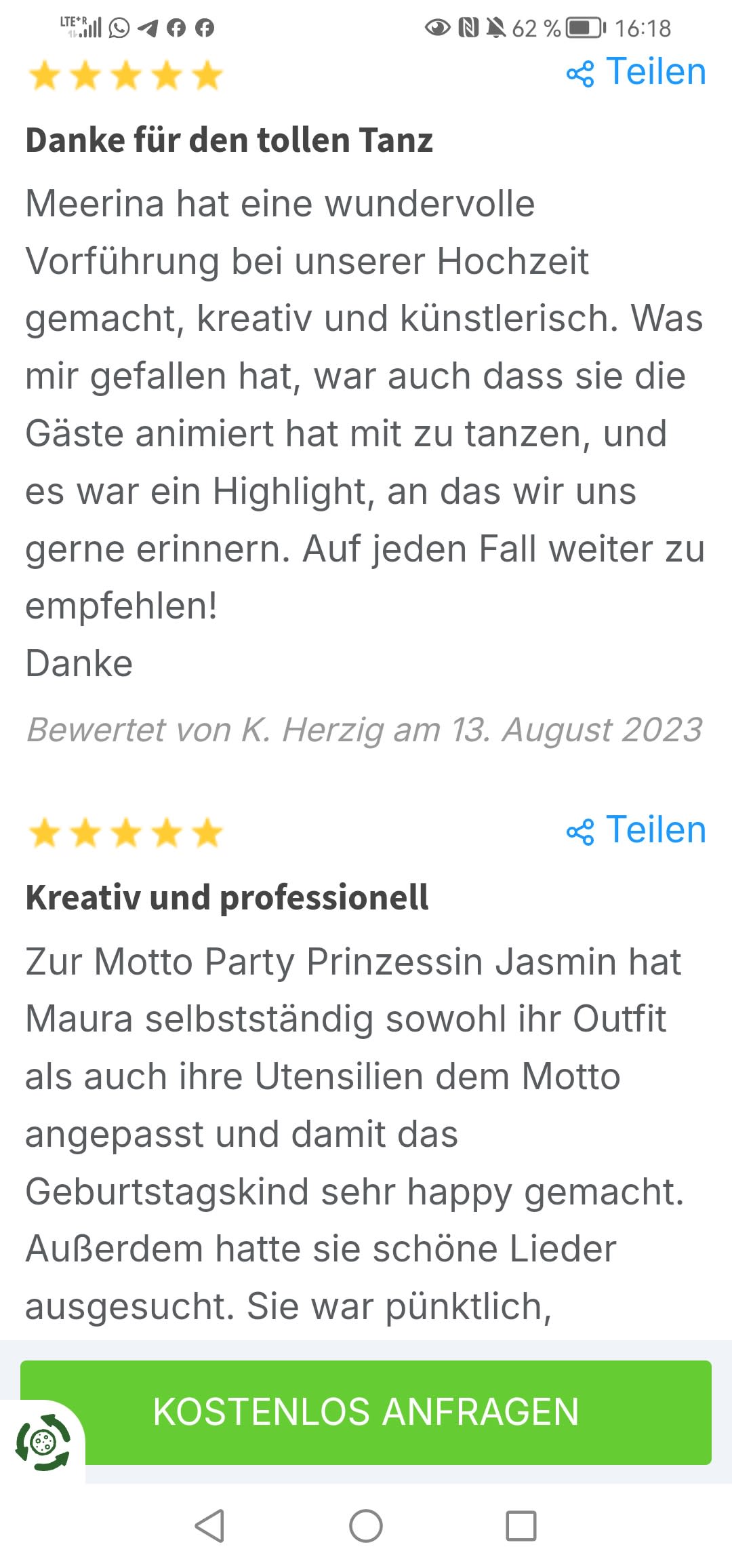The height and width of the screenshot is (1568, 732).
Task: Share the review "Kreativ und professionell"
Action: tap(636, 831)
